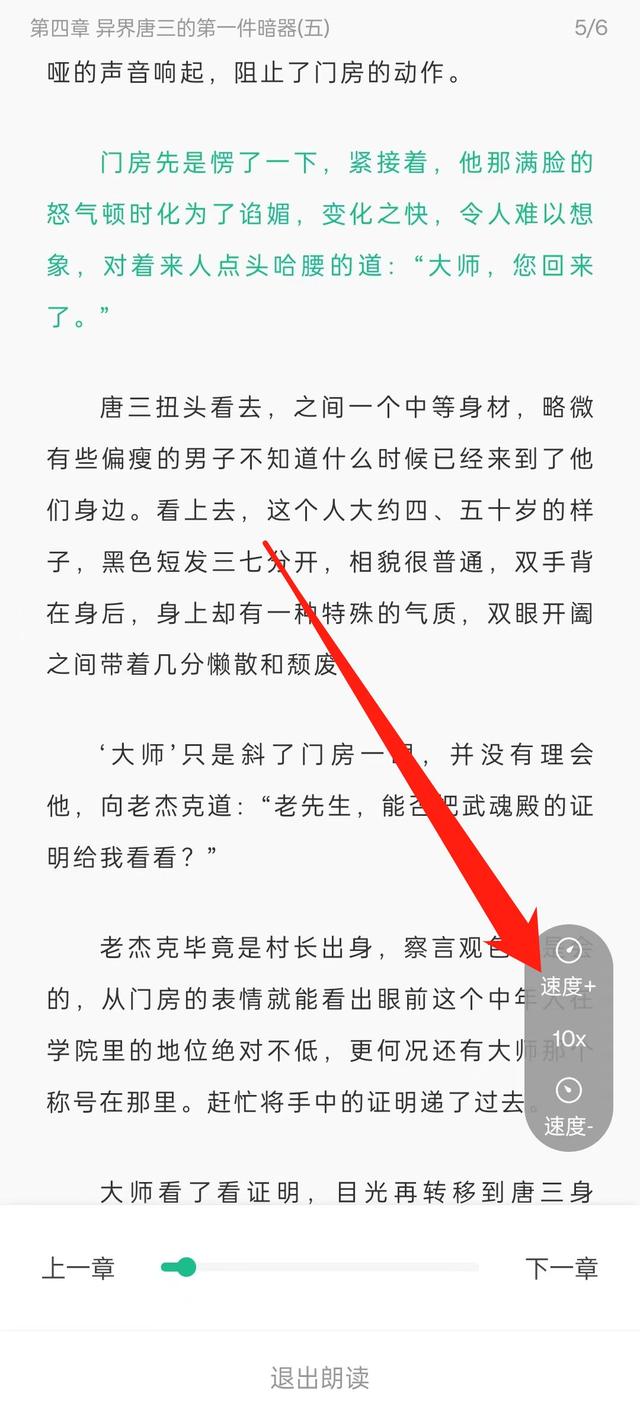Jump to next chapter 下一章
The height and width of the screenshot is (1422, 640).
click(561, 1269)
